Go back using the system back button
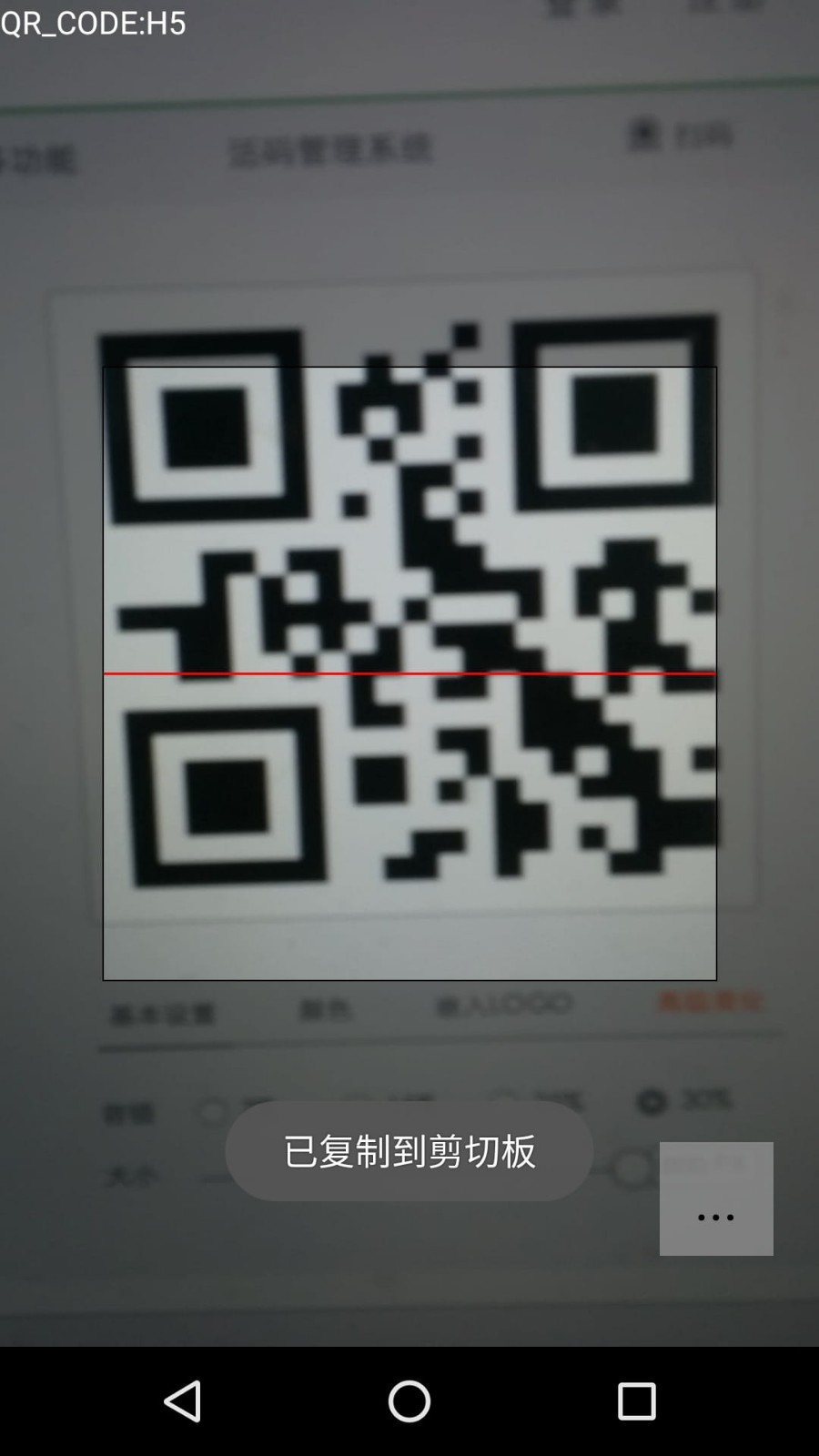Image resolution: width=819 pixels, height=1456 pixels. pyautogui.click(x=182, y=1400)
